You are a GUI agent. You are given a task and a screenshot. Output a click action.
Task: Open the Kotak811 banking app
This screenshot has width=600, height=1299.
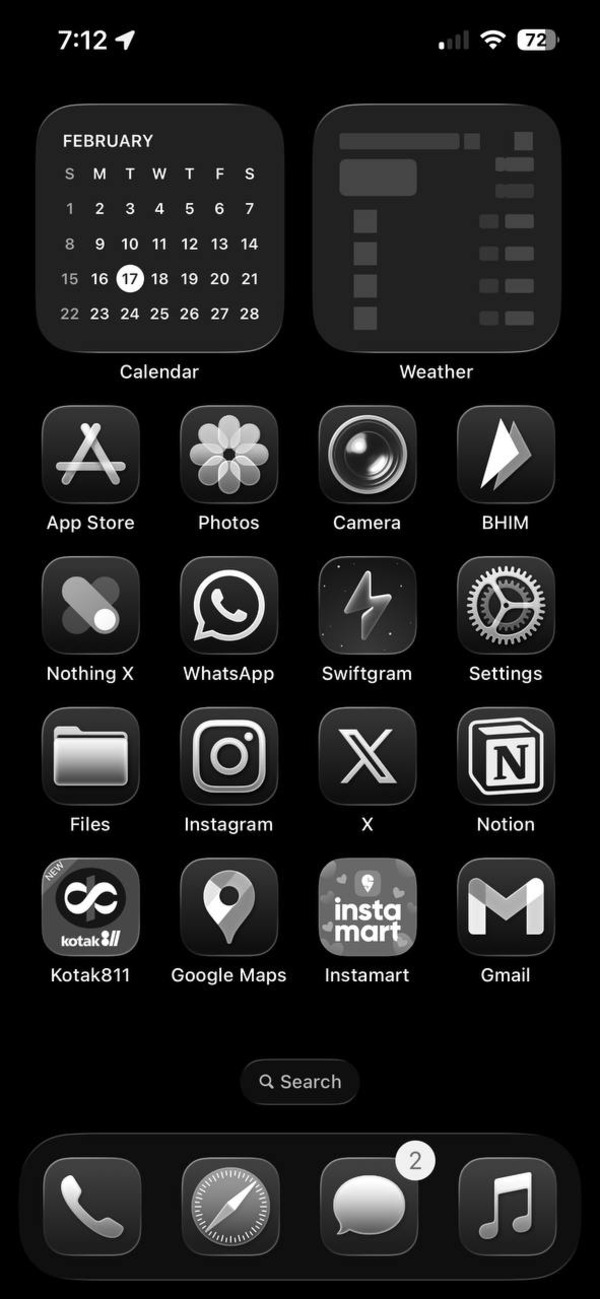coord(90,907)
